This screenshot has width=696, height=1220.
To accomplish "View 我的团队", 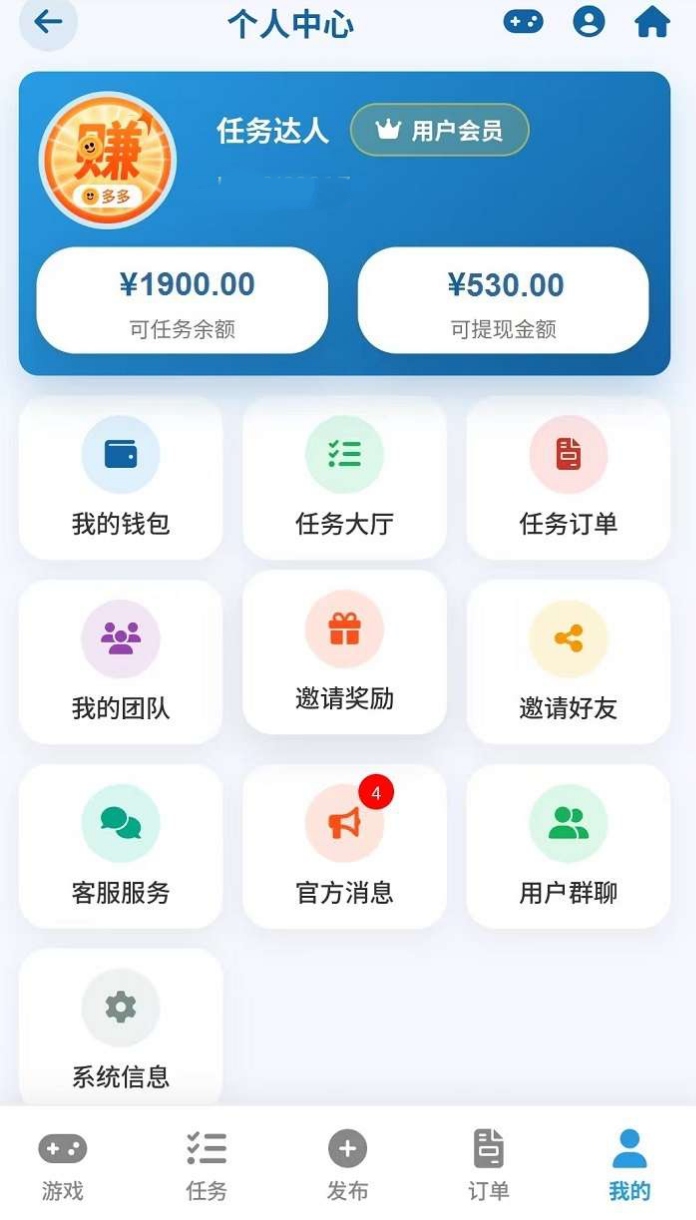I will pos(121,662).
